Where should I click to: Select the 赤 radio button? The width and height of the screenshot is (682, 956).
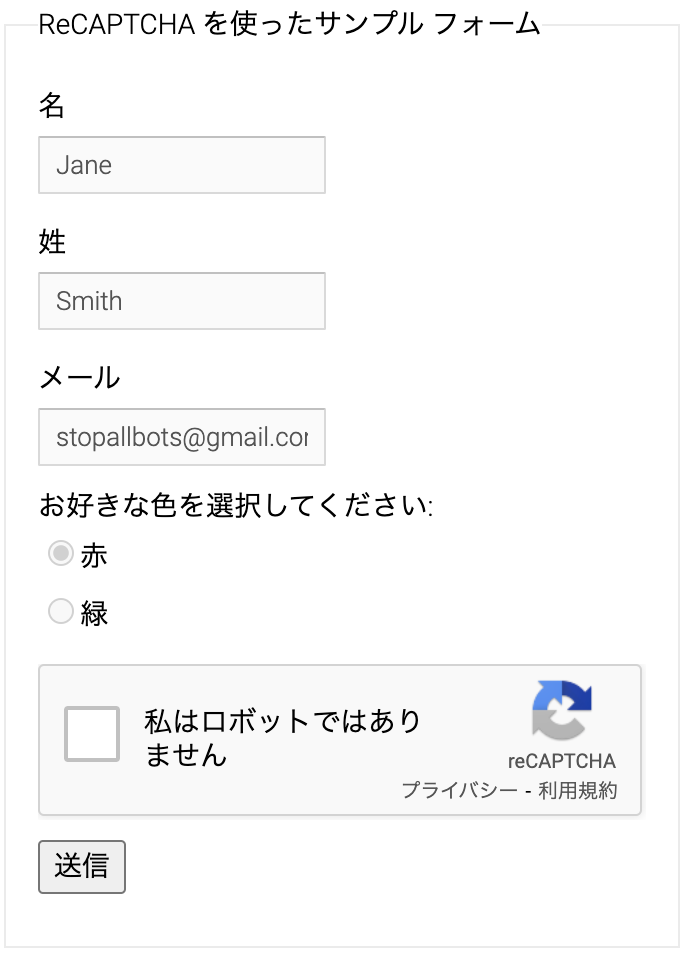(x=61, y=553)
